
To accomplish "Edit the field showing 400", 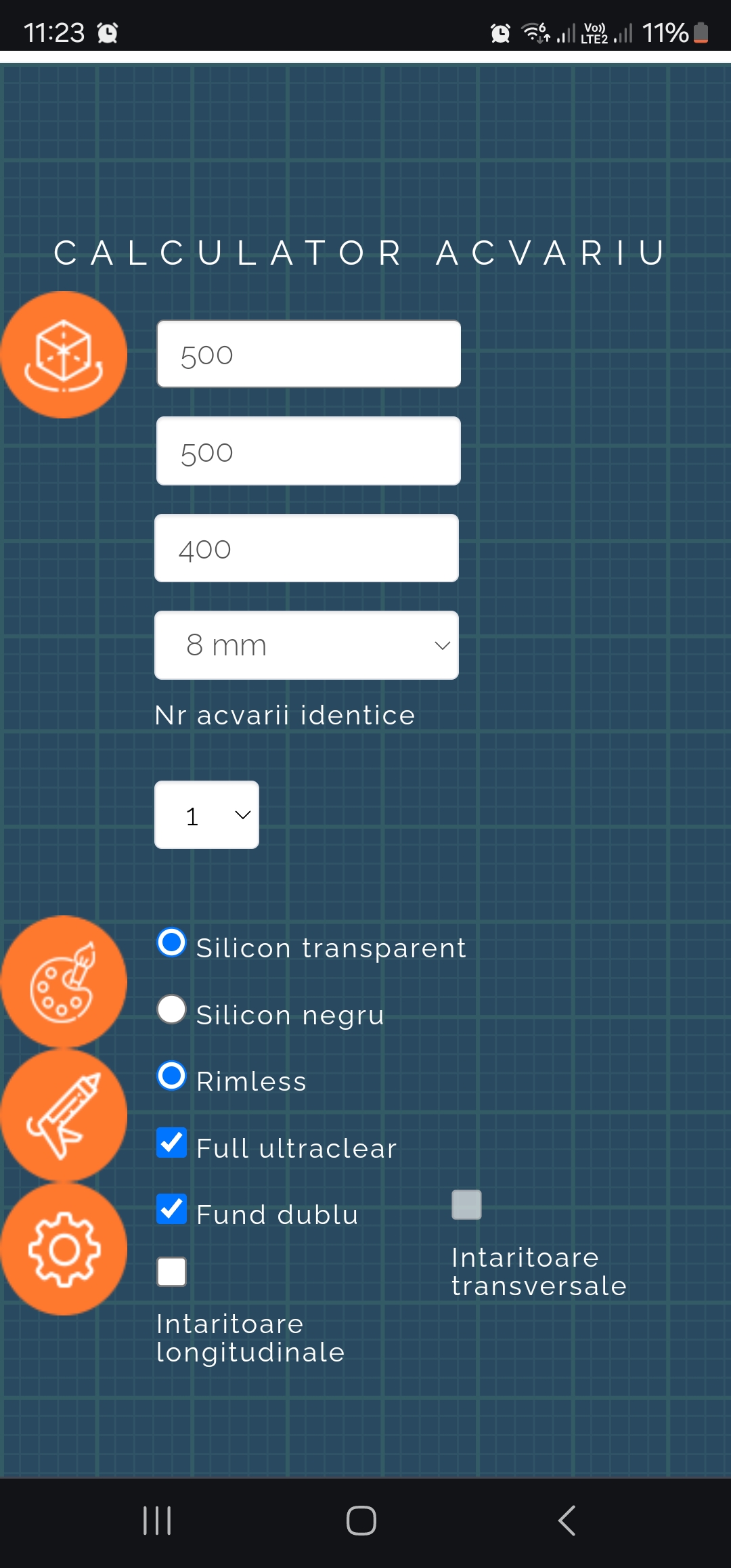I will coord(307,548).
